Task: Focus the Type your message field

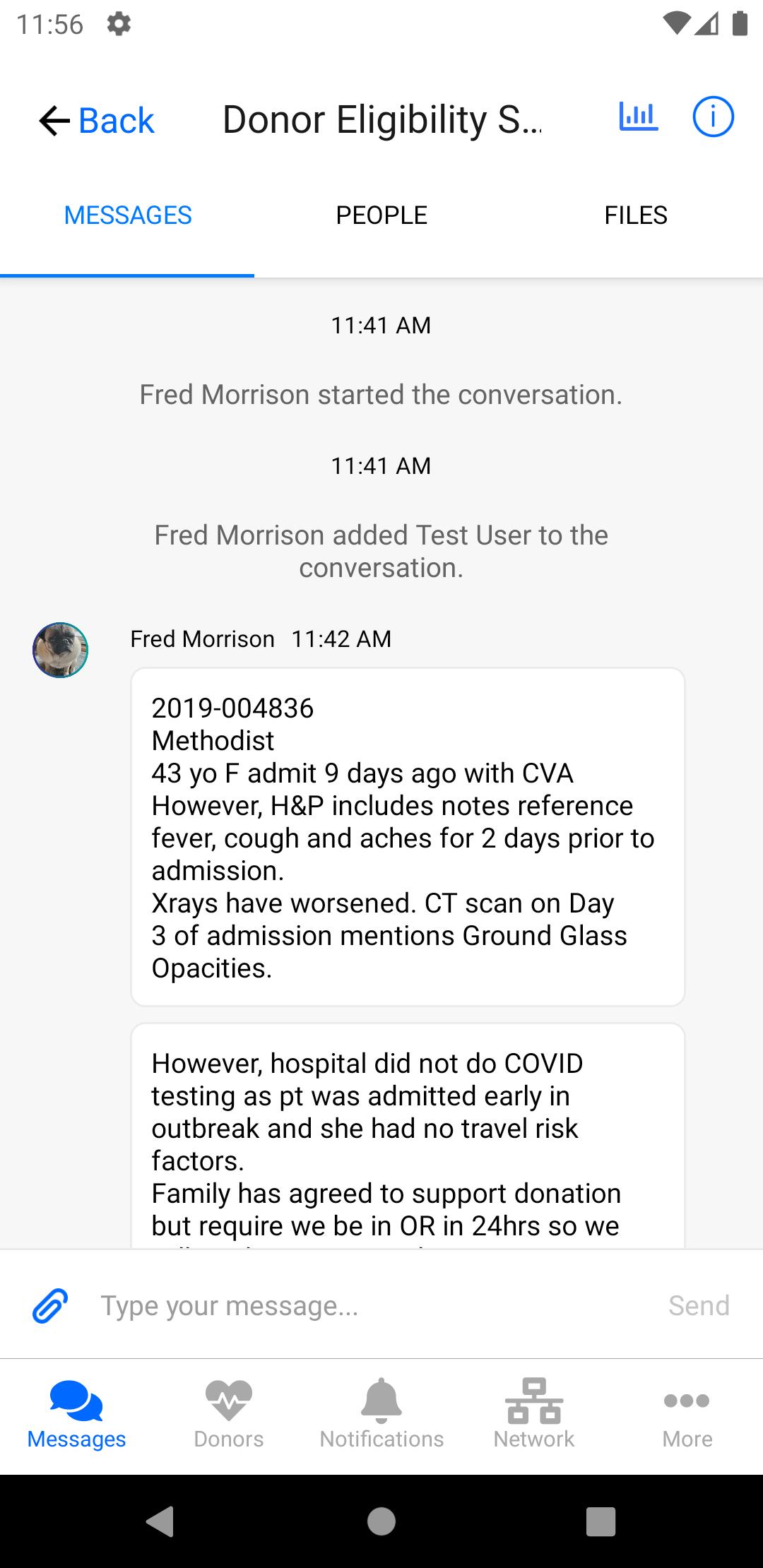Action: click(x=367, y=1305)
